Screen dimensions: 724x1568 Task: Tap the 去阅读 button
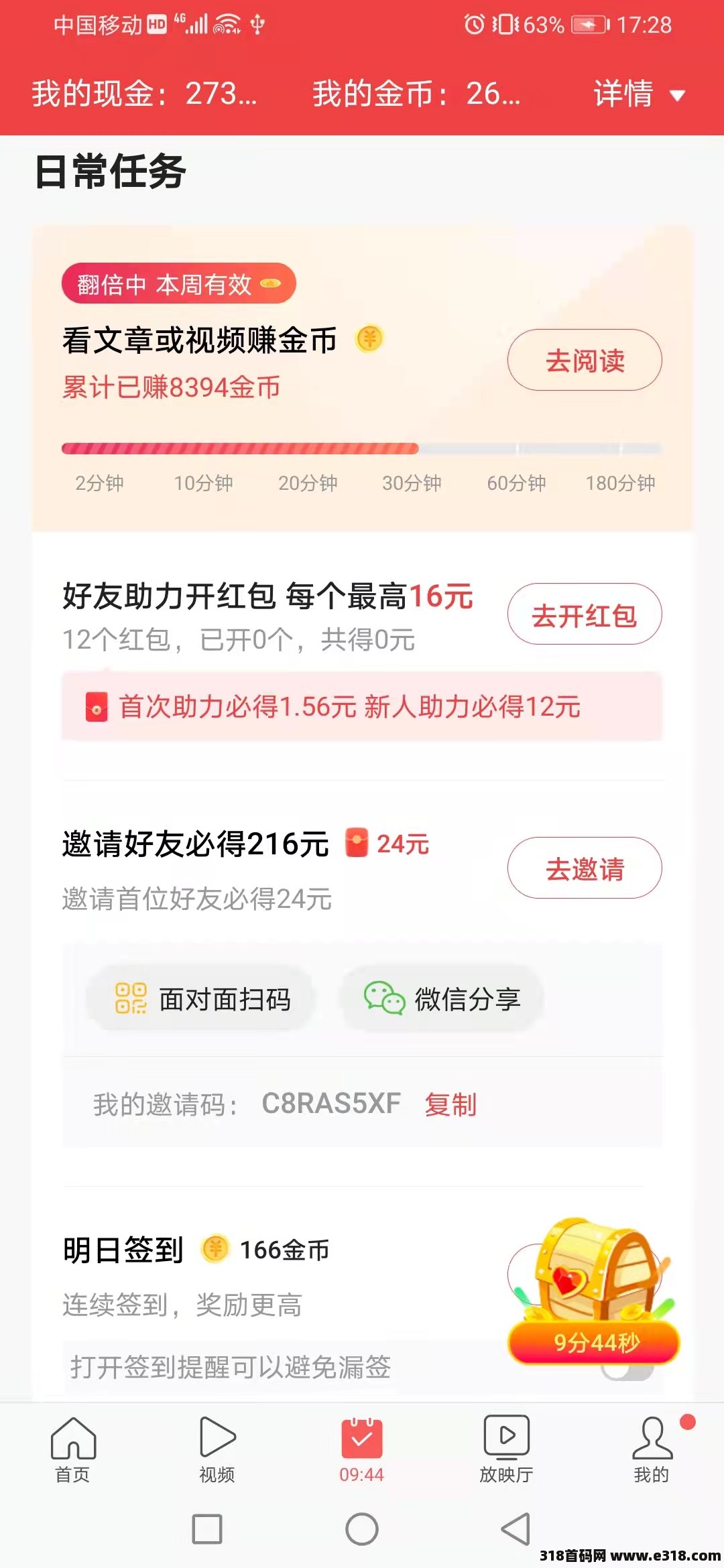coord(585,361)
